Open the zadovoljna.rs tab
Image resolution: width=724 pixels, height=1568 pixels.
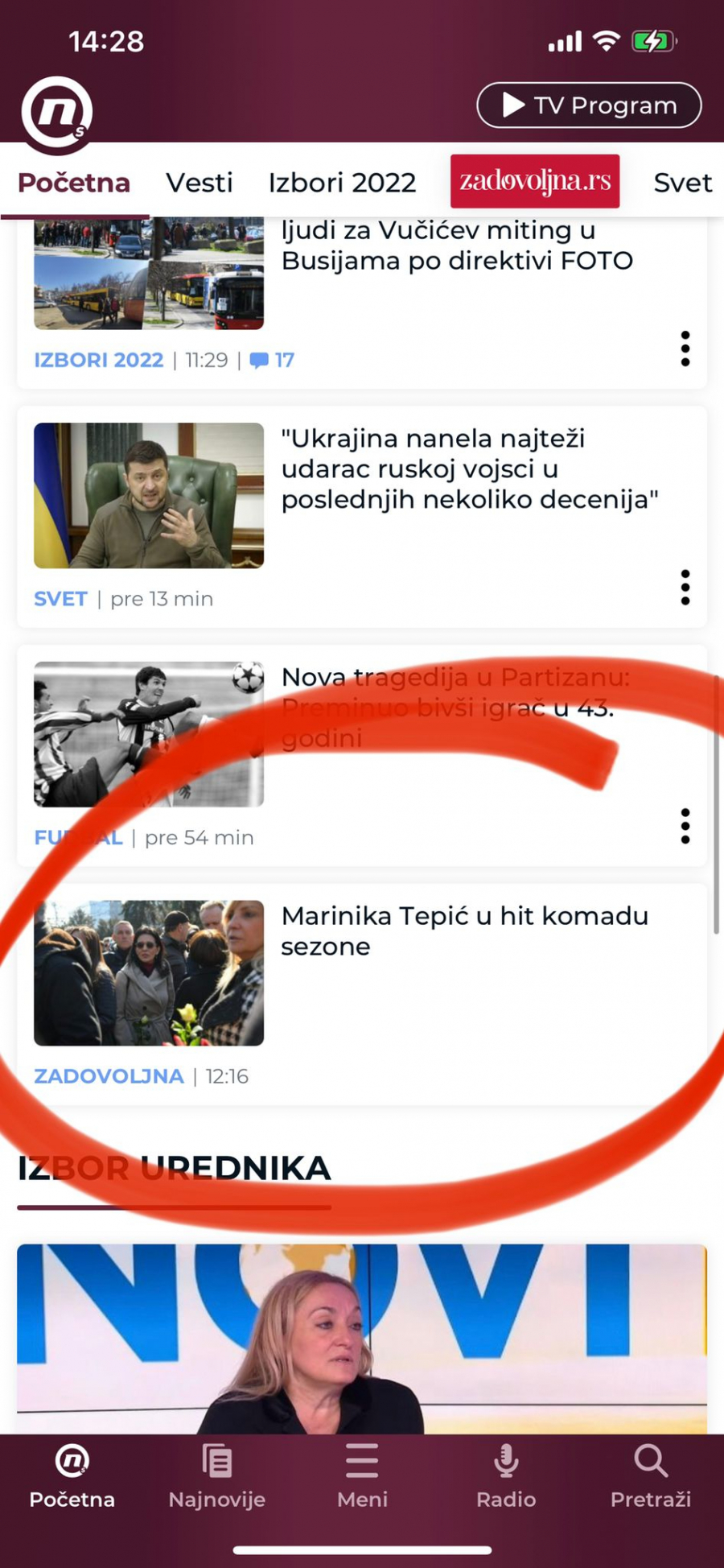(535, 181)
